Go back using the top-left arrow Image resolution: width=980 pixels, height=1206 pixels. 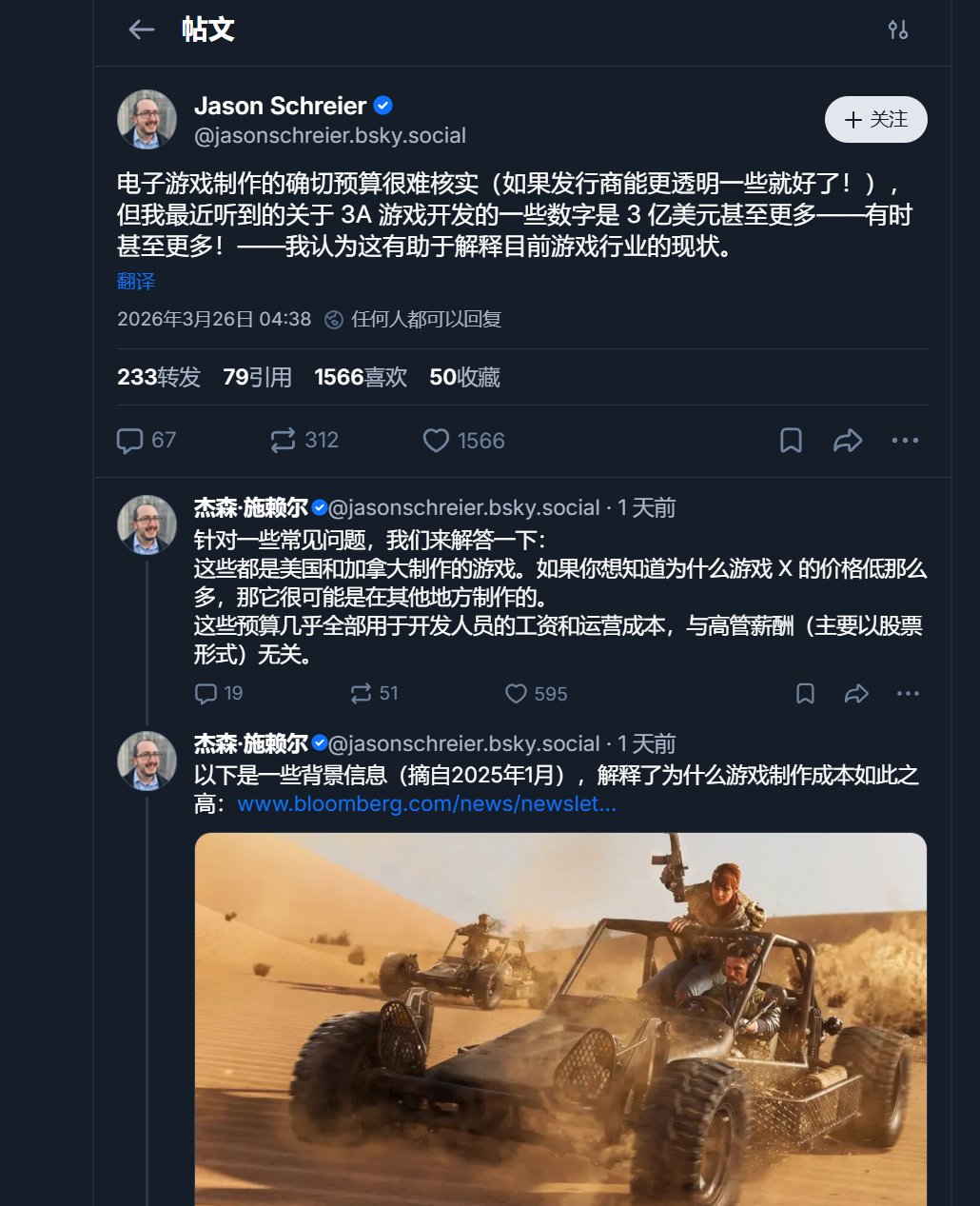[142, 30]
